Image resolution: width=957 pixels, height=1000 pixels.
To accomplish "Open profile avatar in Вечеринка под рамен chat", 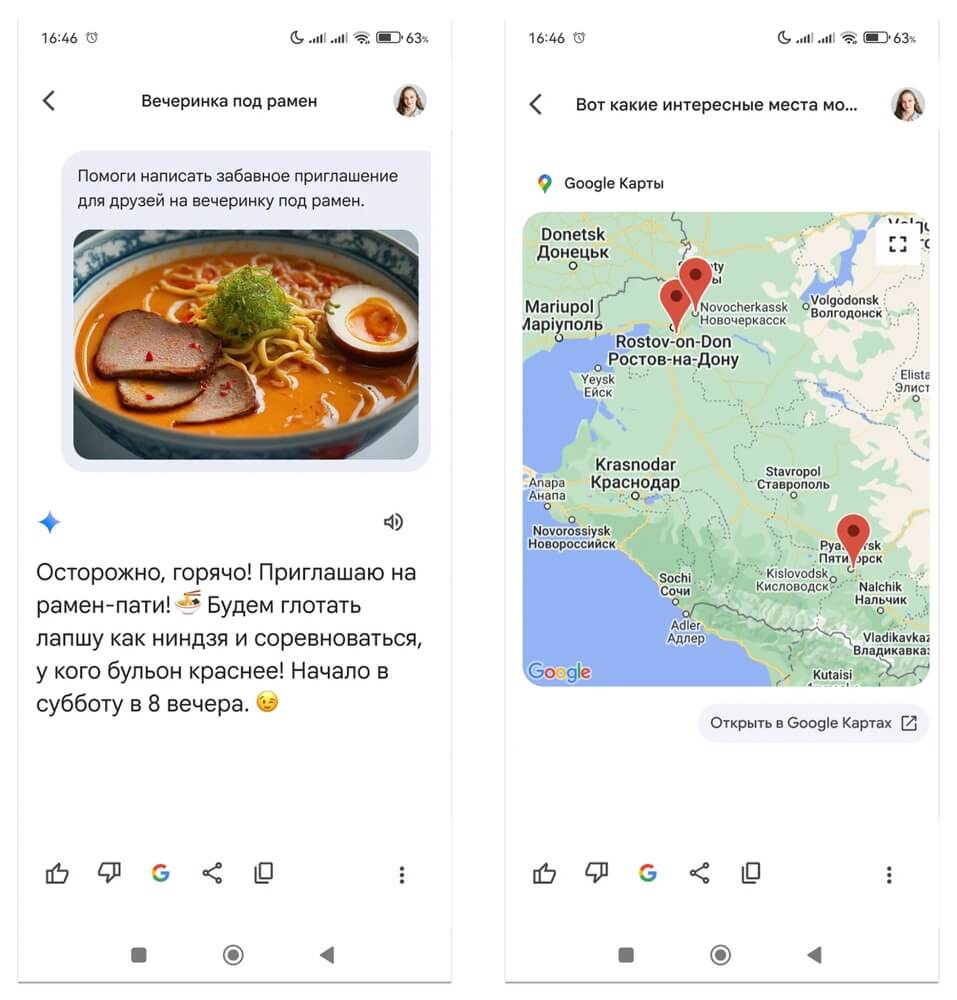I will tap(409, 100).
